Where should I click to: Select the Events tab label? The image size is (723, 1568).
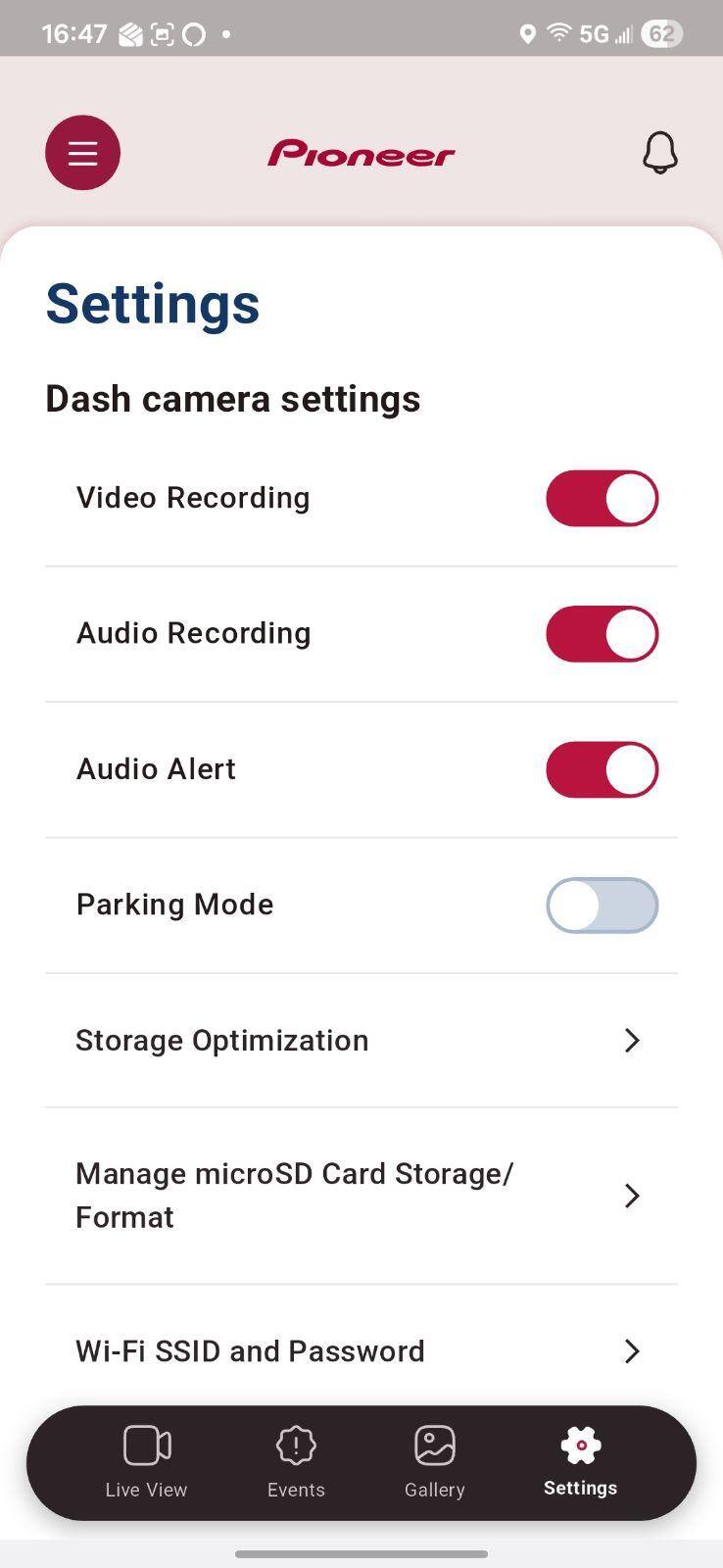(296, 1490)
